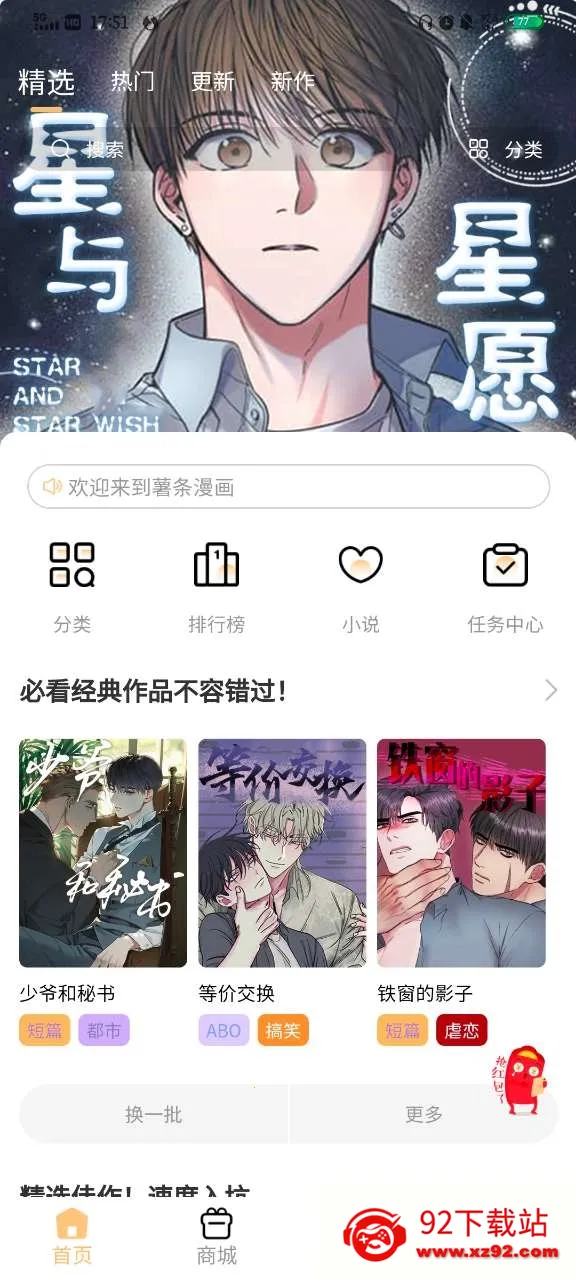Viewport: 576px width, 1280px height.
Task: Switch to the 热门 top tab
Action: (133, 81)
